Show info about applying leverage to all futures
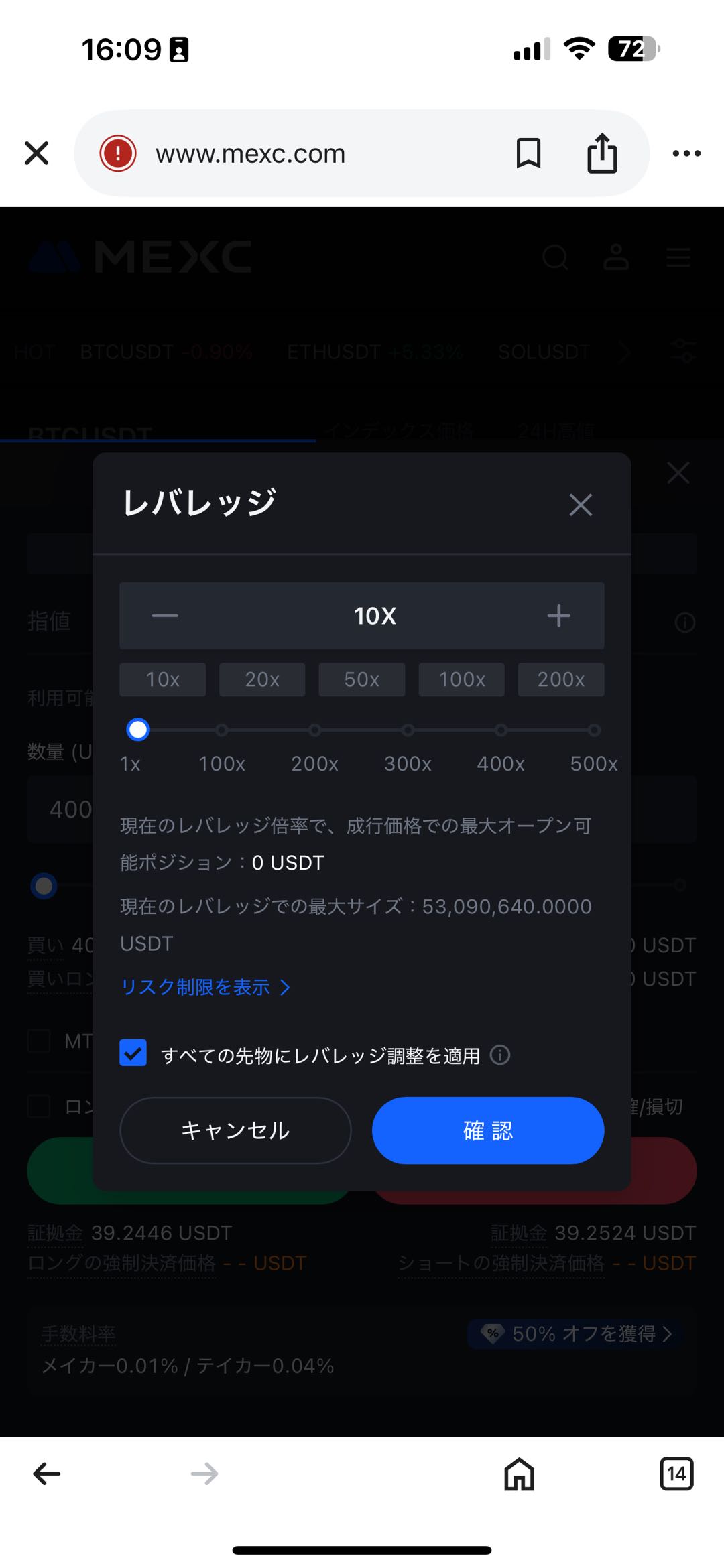Image resolution: width=724 pixels, height=1568 pixels. click(500, 1055)
